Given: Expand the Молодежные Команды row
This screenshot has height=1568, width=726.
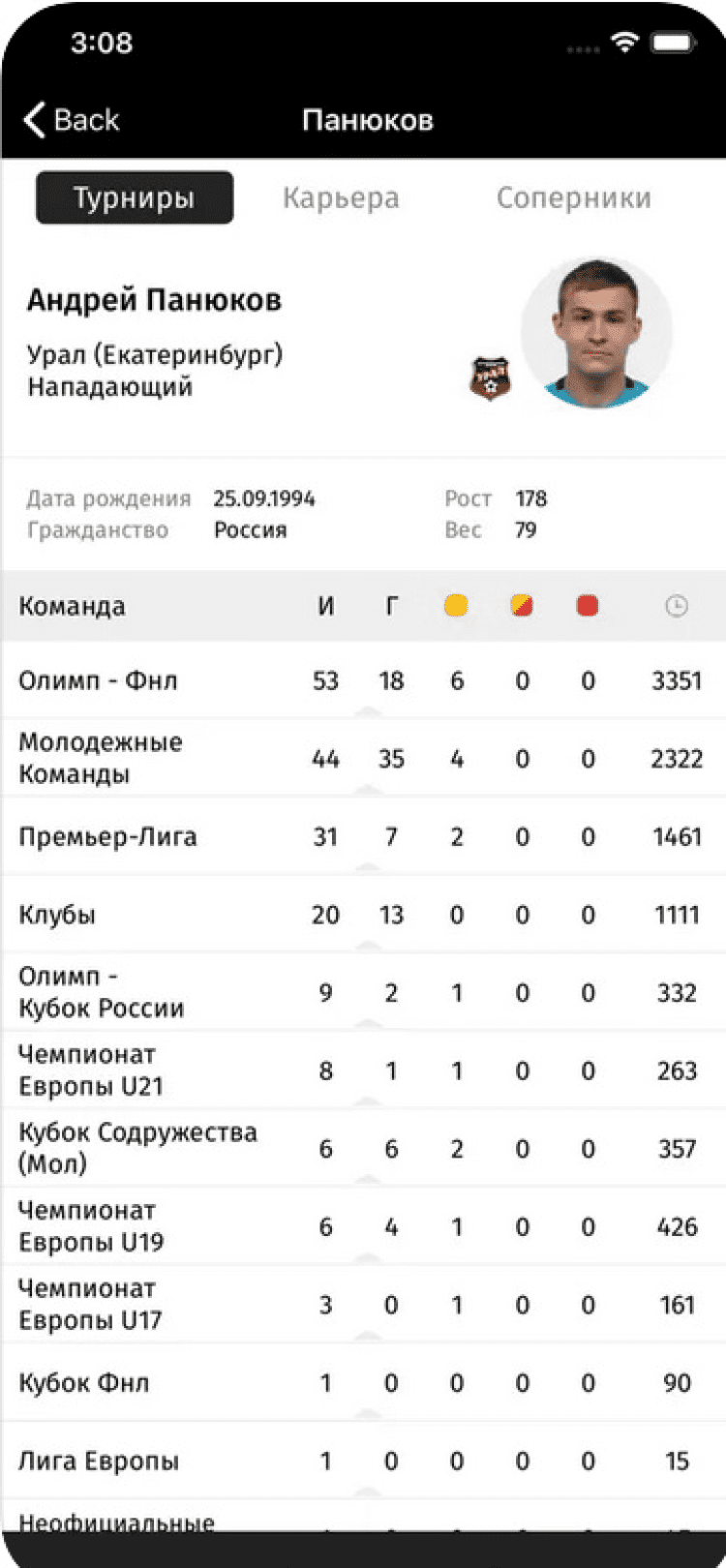Looking at the screenshot, I should pos(363,758).
